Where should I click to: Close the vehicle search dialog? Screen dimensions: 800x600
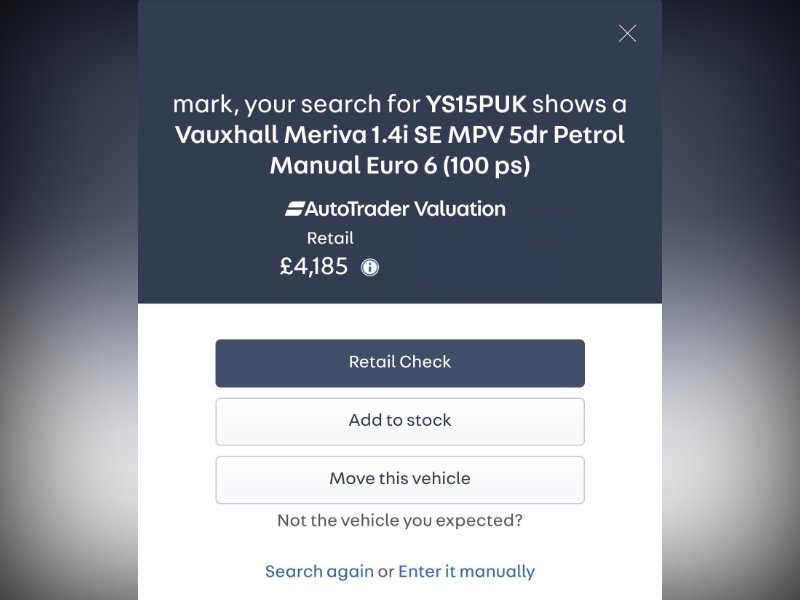(627, 34)
